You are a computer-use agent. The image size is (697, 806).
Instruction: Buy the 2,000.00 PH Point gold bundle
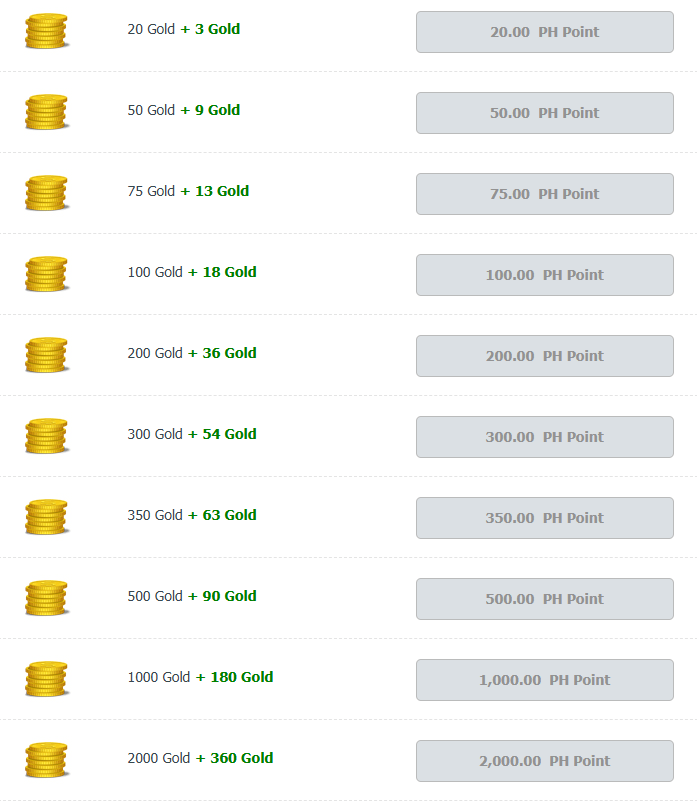[544, 761]
